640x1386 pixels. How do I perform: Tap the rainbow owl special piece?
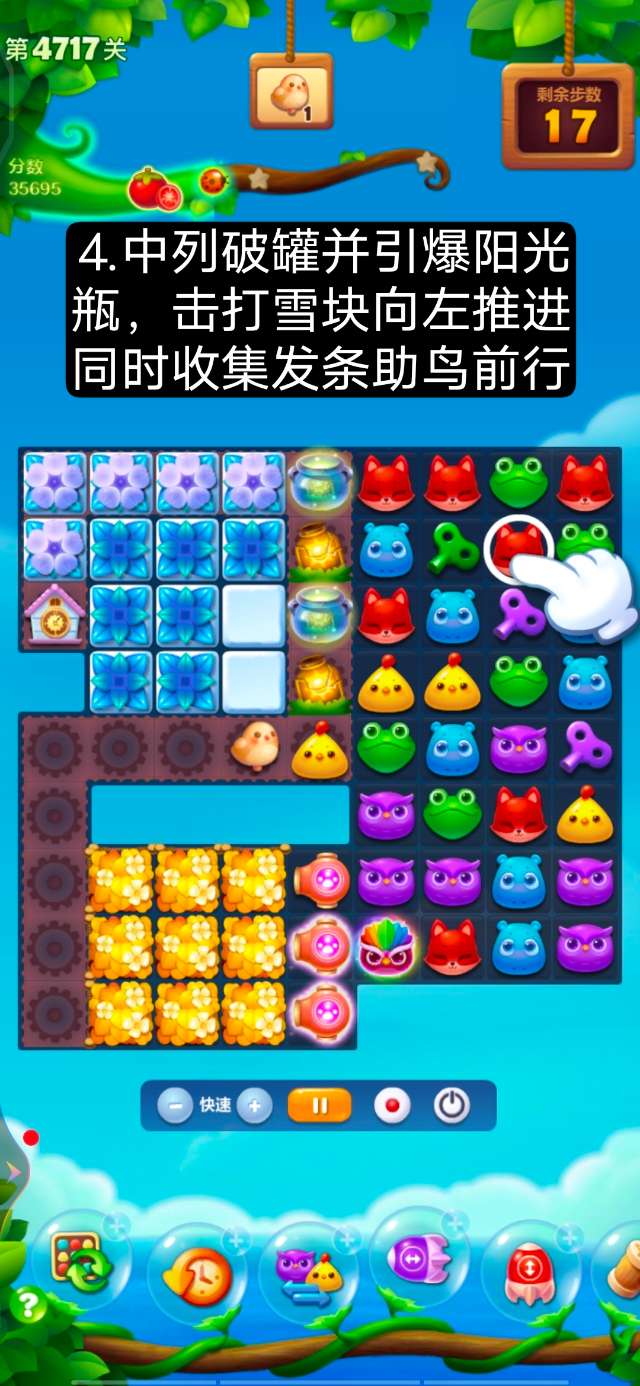coord(386,947)
